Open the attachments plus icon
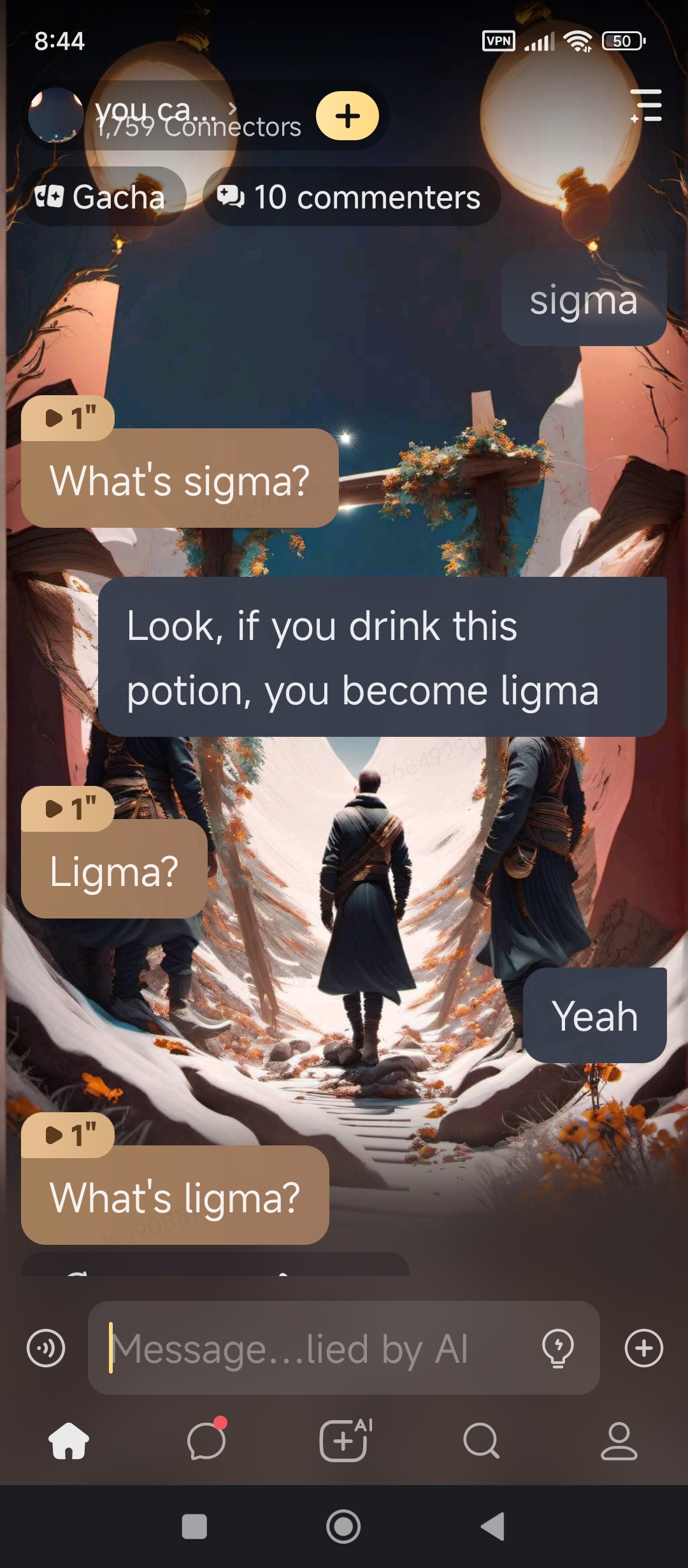Image resolution: width=688 pixels, height=1568 pixels. click(643, 1348)
